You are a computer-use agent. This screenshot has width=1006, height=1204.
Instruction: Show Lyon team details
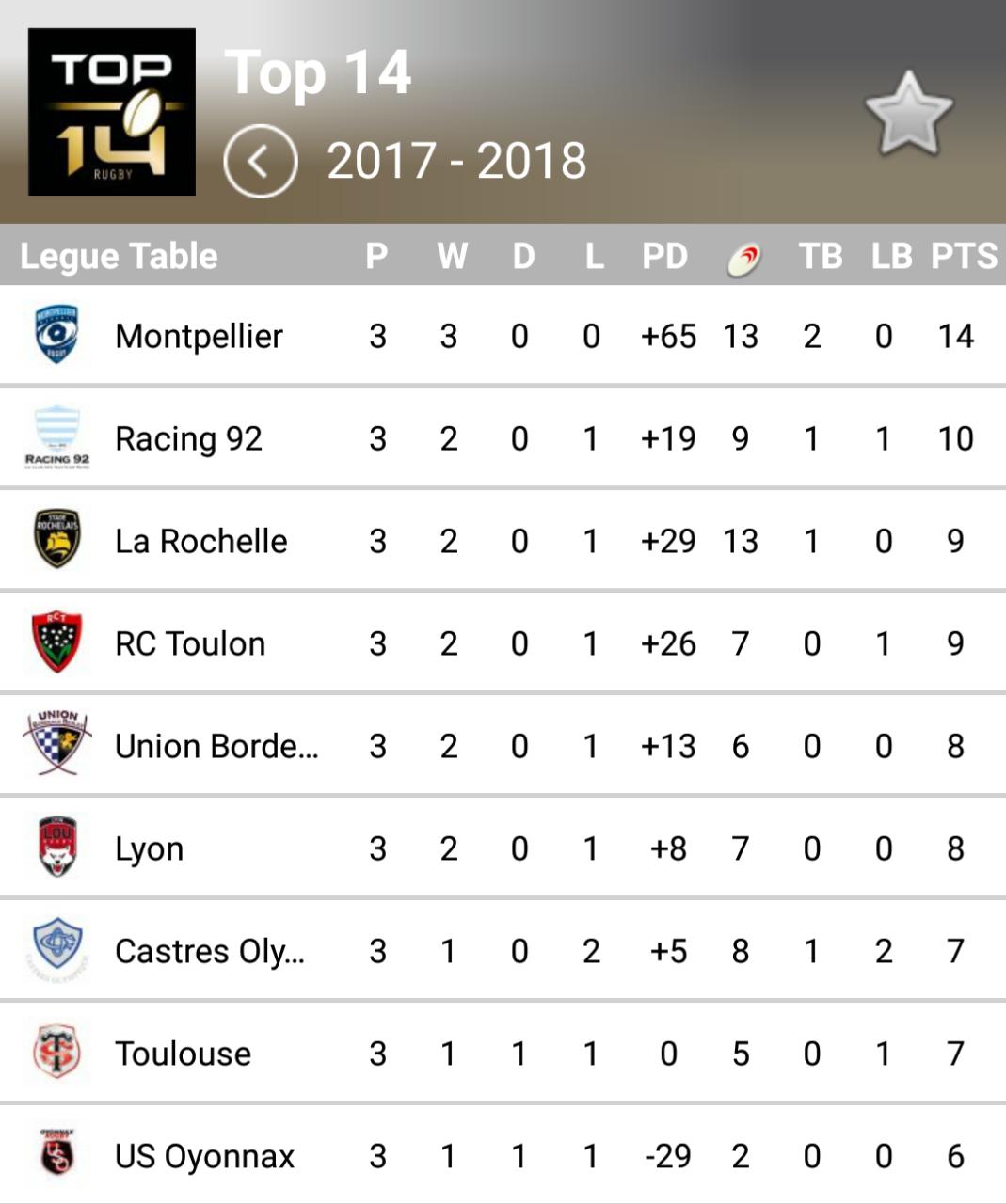click(x=149, y=848)
